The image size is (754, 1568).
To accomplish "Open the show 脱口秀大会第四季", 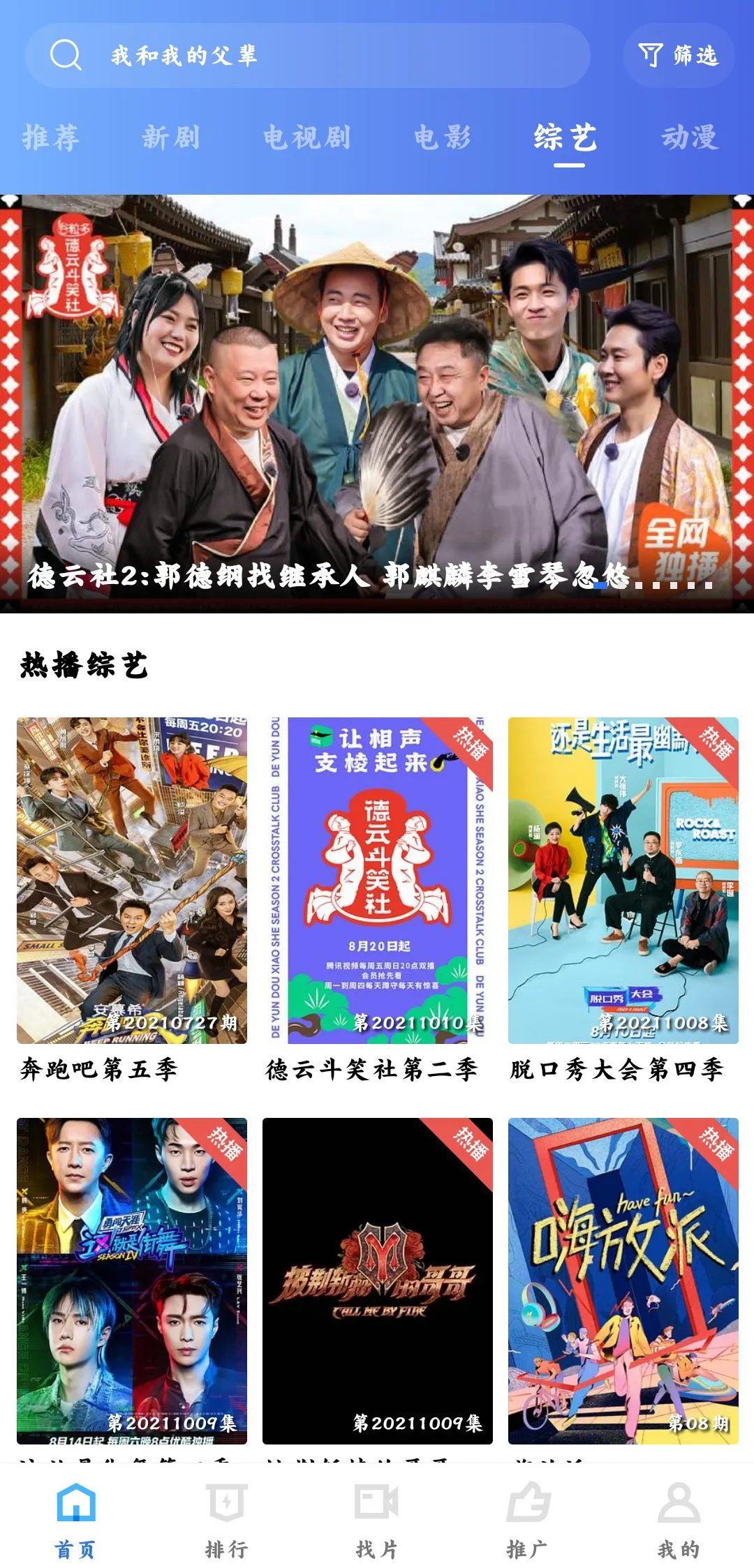I will tap(623, 881).
